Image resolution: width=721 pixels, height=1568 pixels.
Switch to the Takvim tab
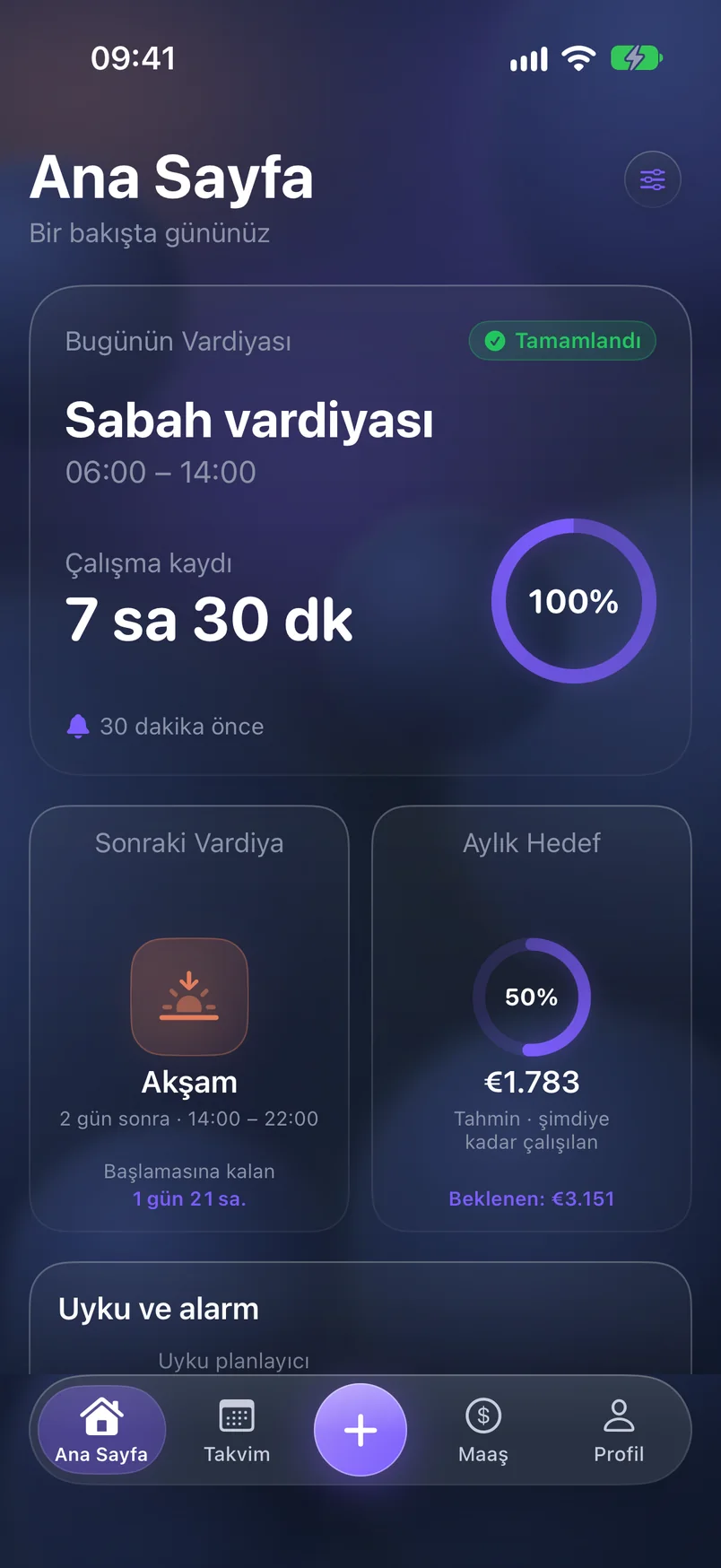[x=237, y=1430]
